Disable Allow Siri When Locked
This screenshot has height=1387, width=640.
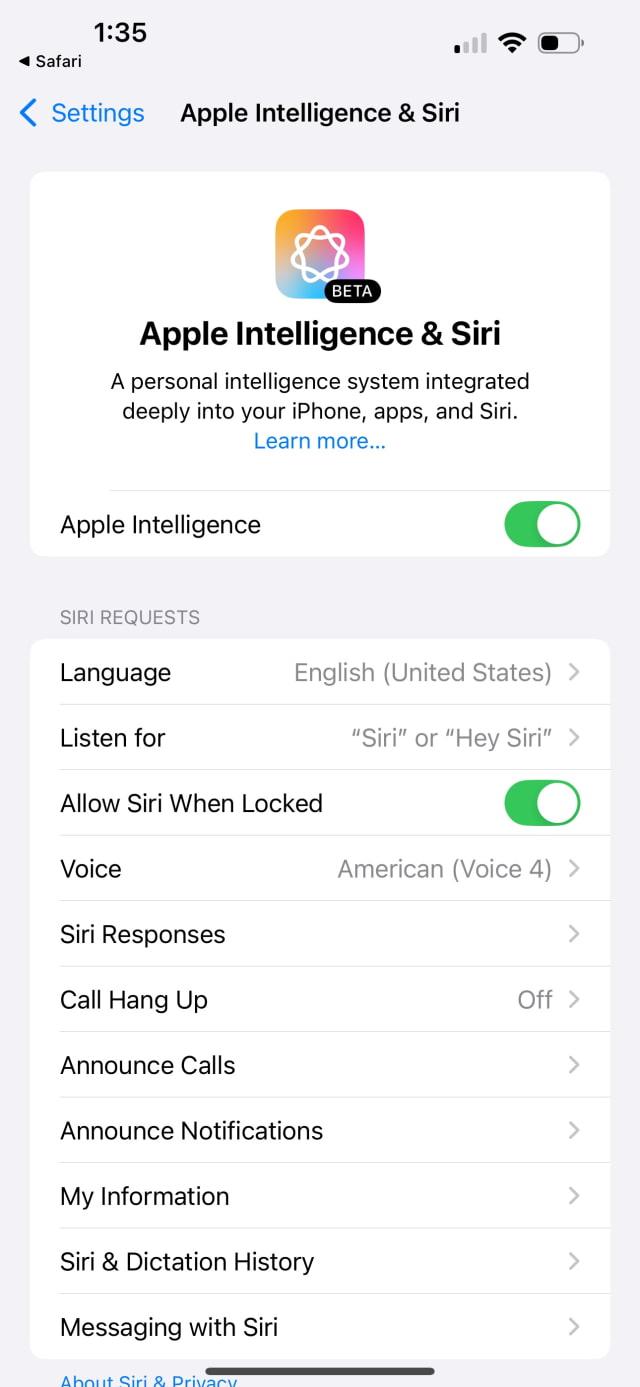(541, 803)
